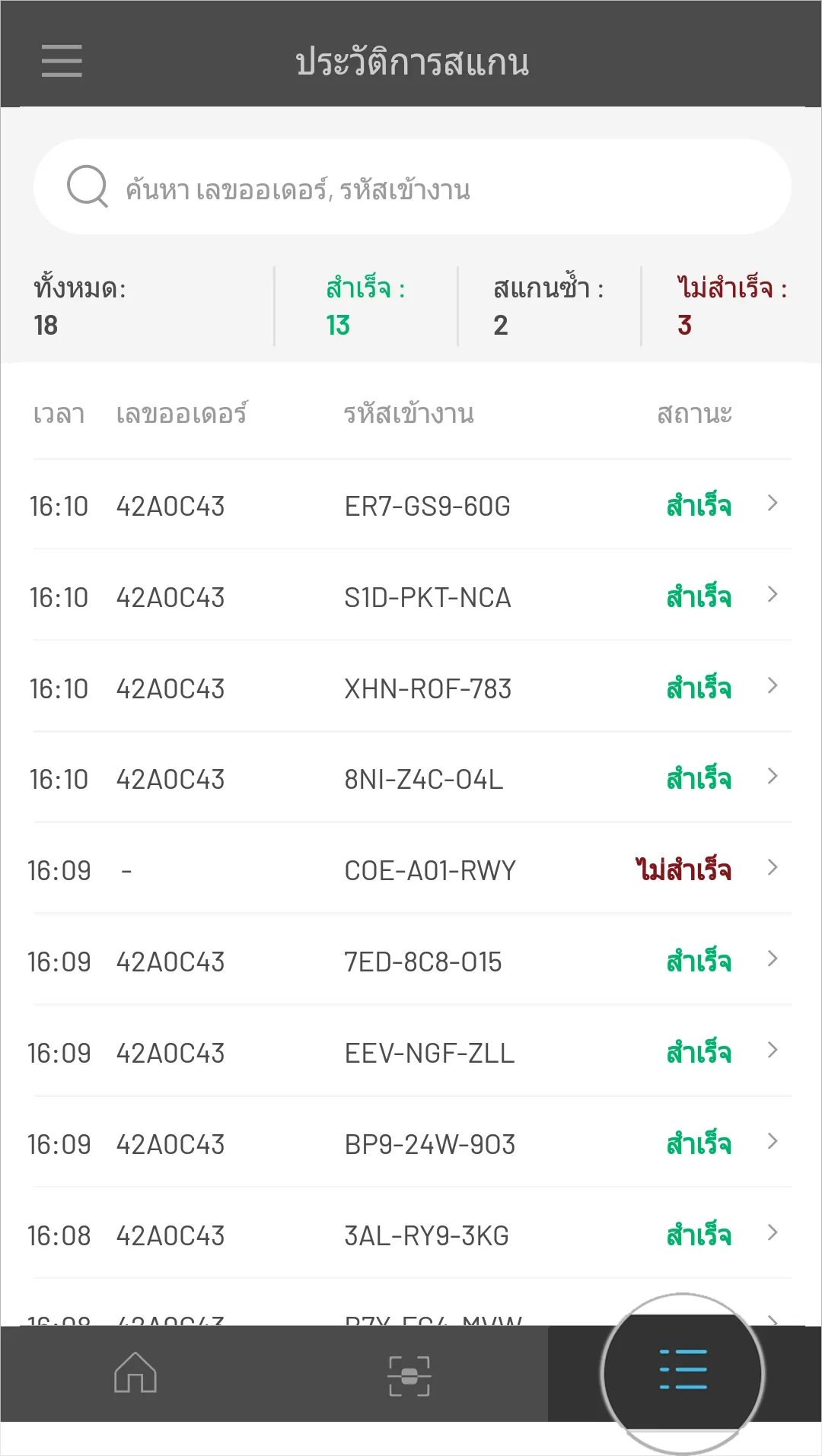Tap the order and access code search field

(x=412, y=187)
